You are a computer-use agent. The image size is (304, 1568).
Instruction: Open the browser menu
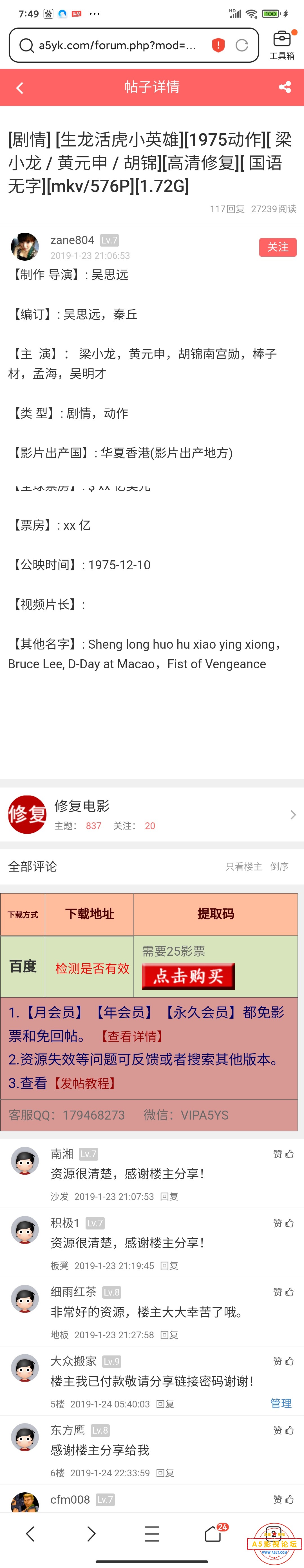(152, 1533)
